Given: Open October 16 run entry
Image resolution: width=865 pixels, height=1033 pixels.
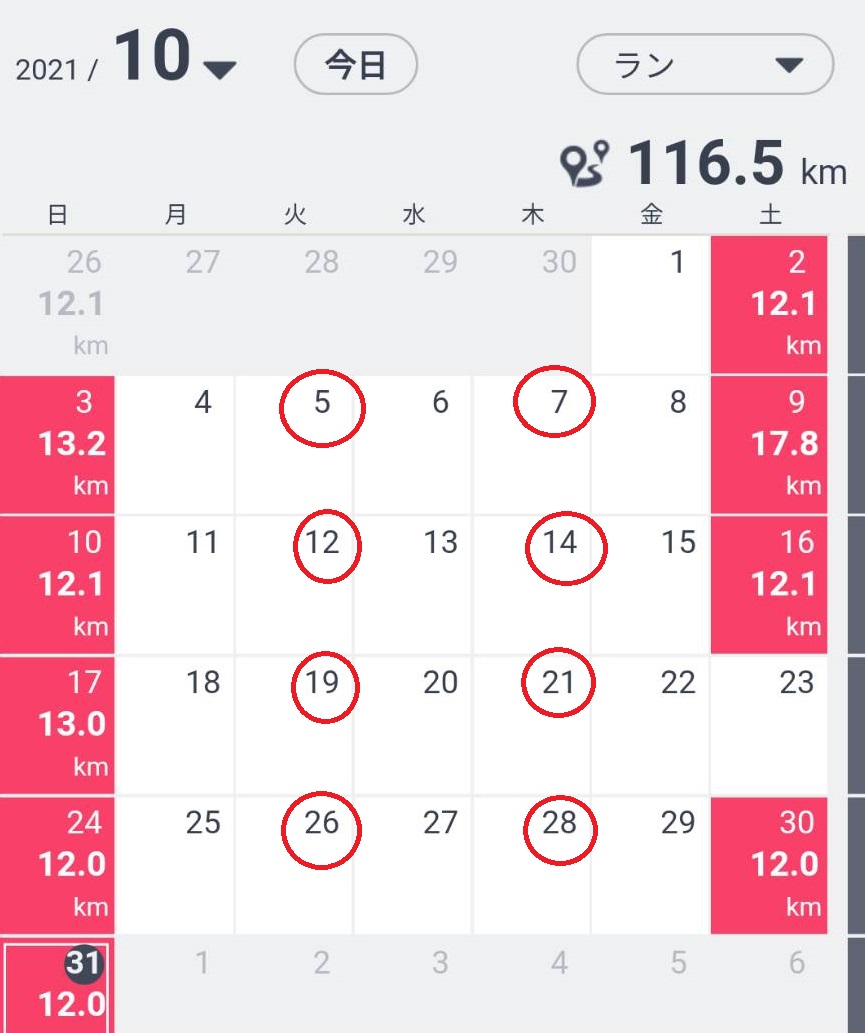Looking at the screenshot, I should pyautogui.click(x=769, y=584).
